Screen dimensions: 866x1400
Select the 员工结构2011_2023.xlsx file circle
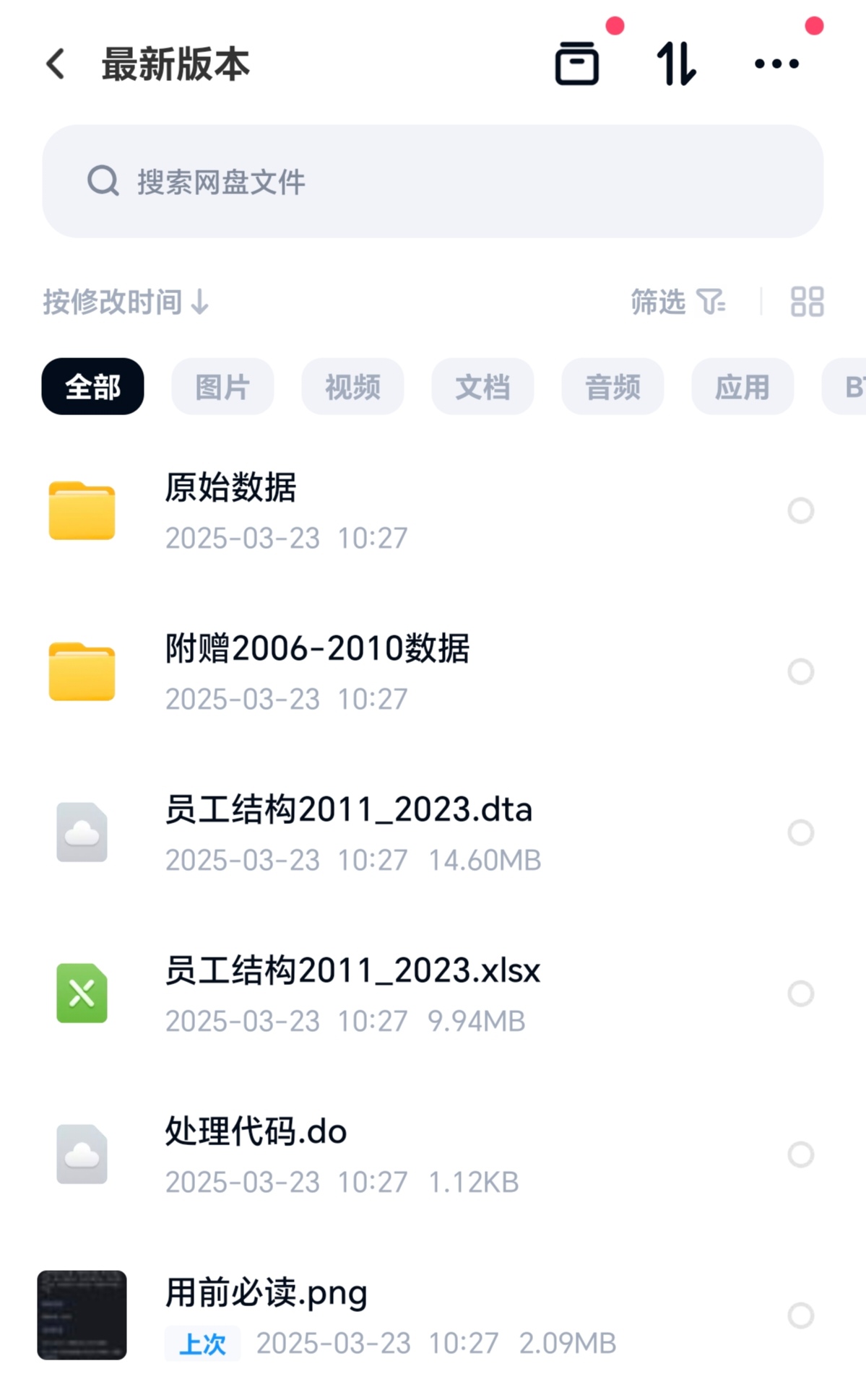pyautogui.click(x=800, y=994)
